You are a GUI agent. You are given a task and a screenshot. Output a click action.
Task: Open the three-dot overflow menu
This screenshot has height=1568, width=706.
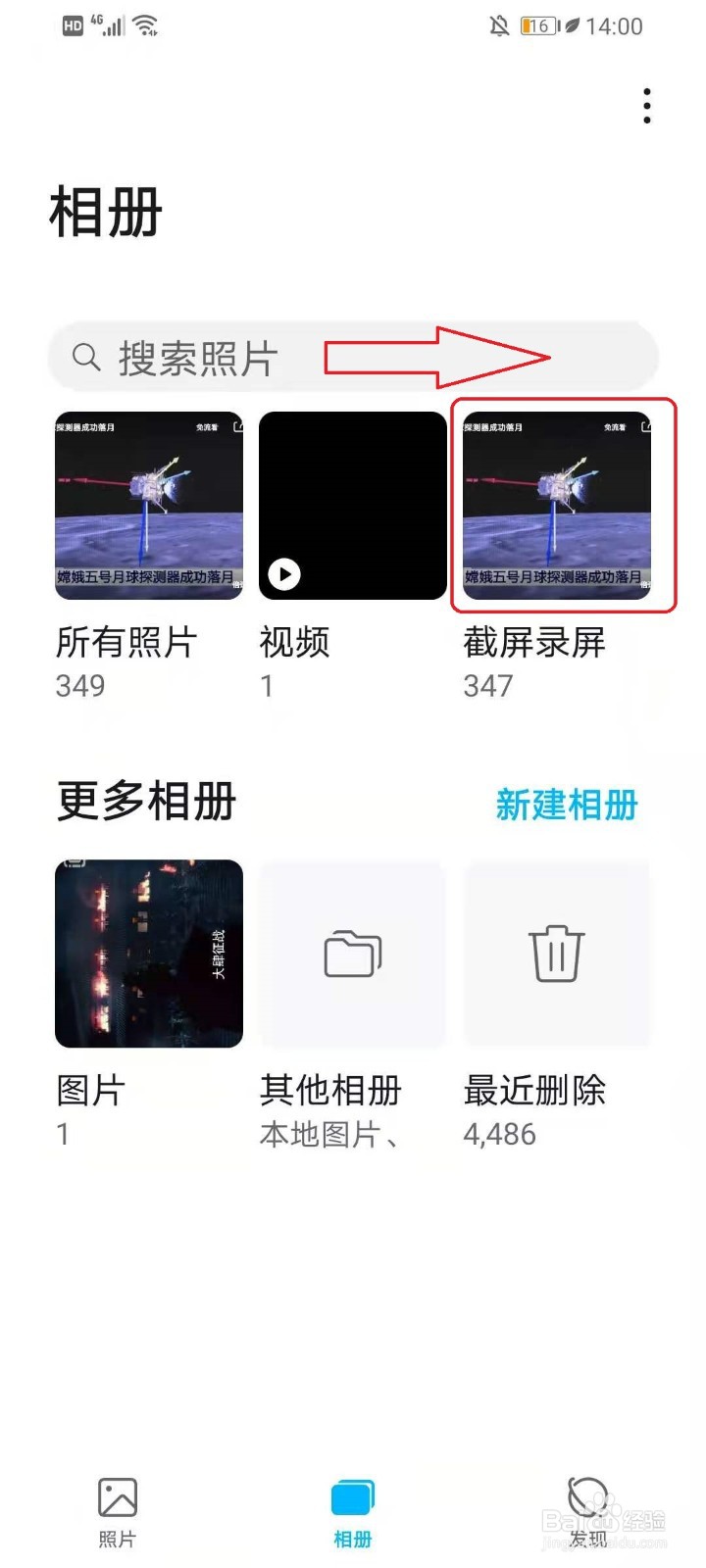[646, 105]
